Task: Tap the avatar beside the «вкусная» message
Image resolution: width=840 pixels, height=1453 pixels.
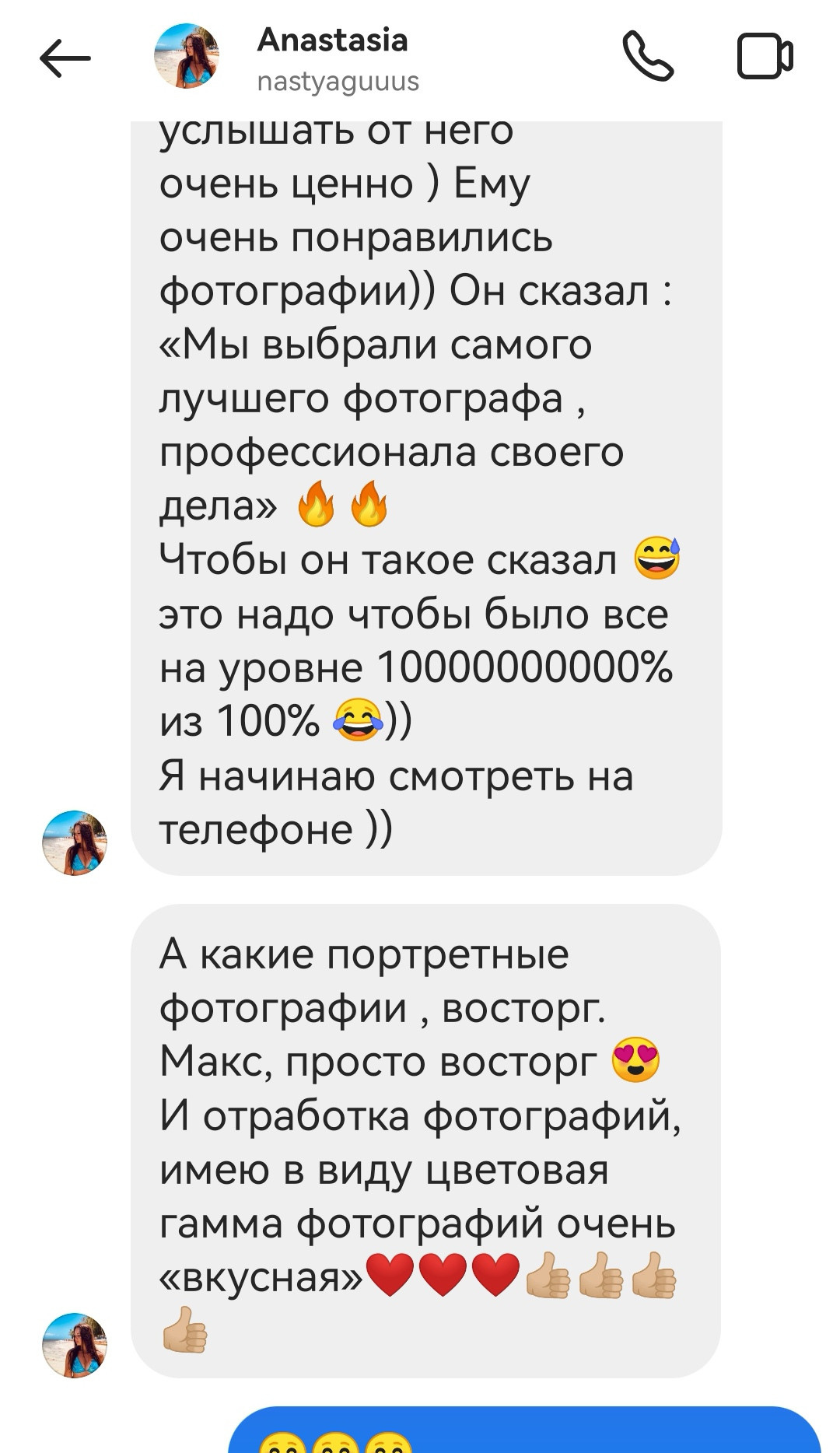Action: [x=75, y=1346]
